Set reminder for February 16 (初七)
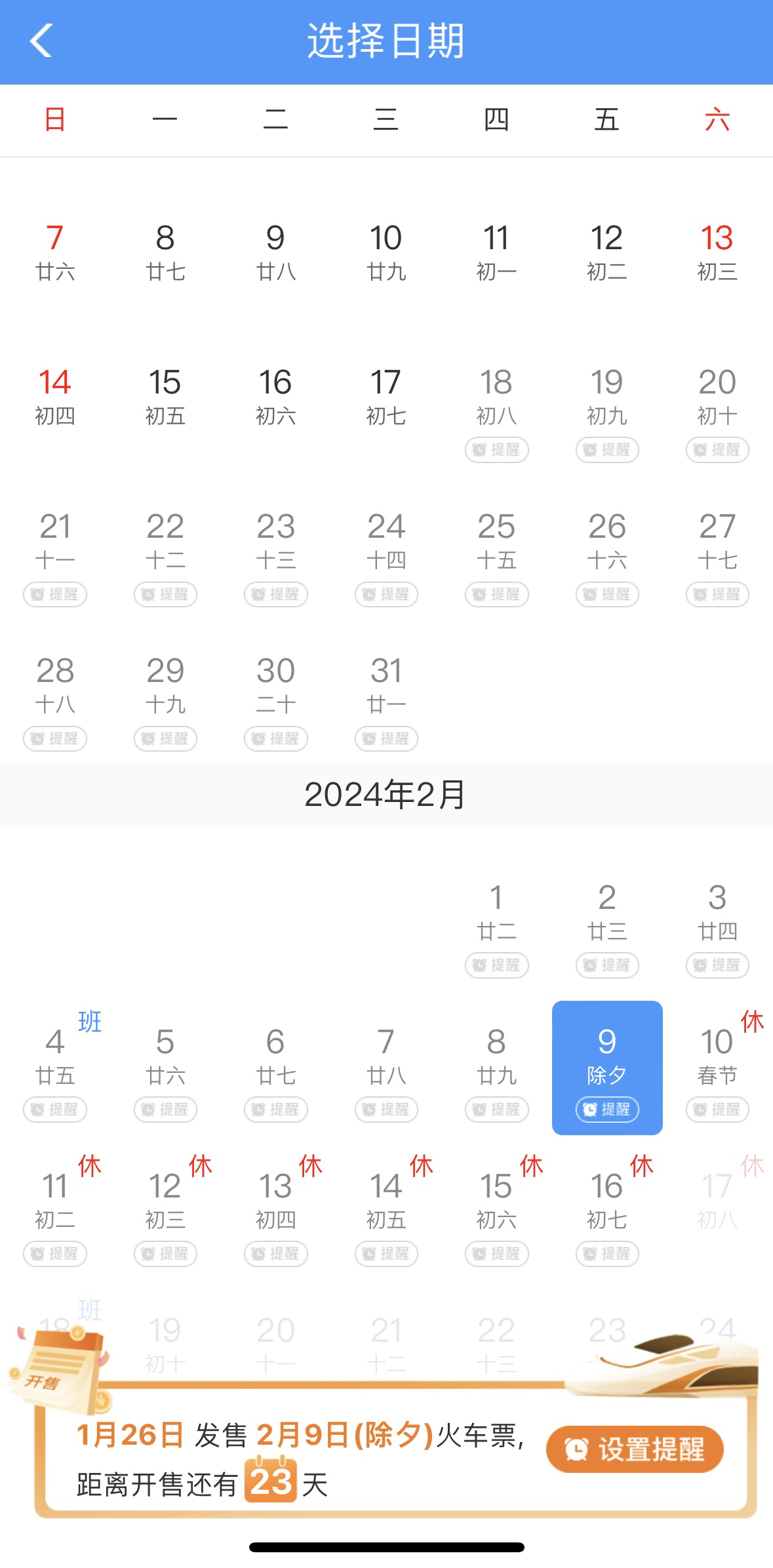The height and width of the screenshot is (1568, 773). pyautogui.click(x=606, y=1254)
